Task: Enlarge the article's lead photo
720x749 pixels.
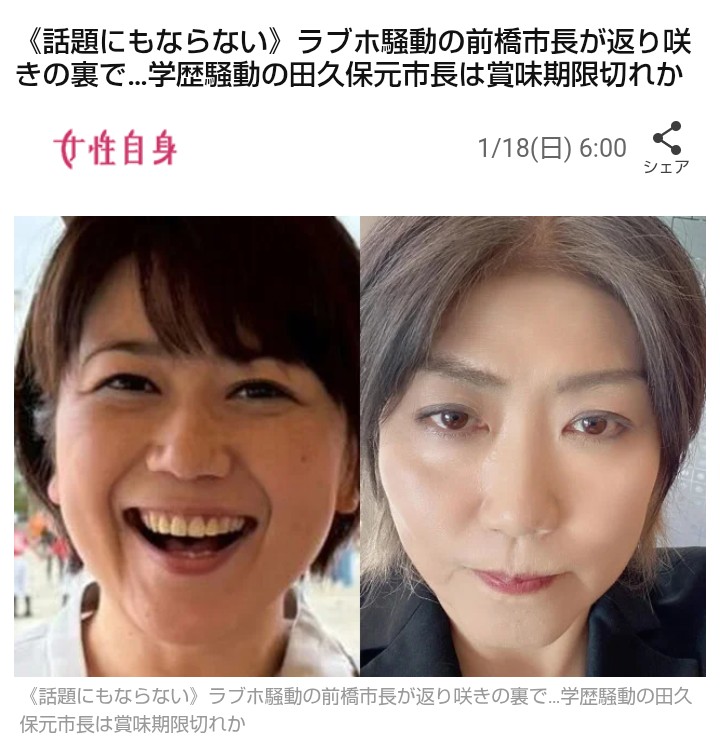Action: point(360,446)
